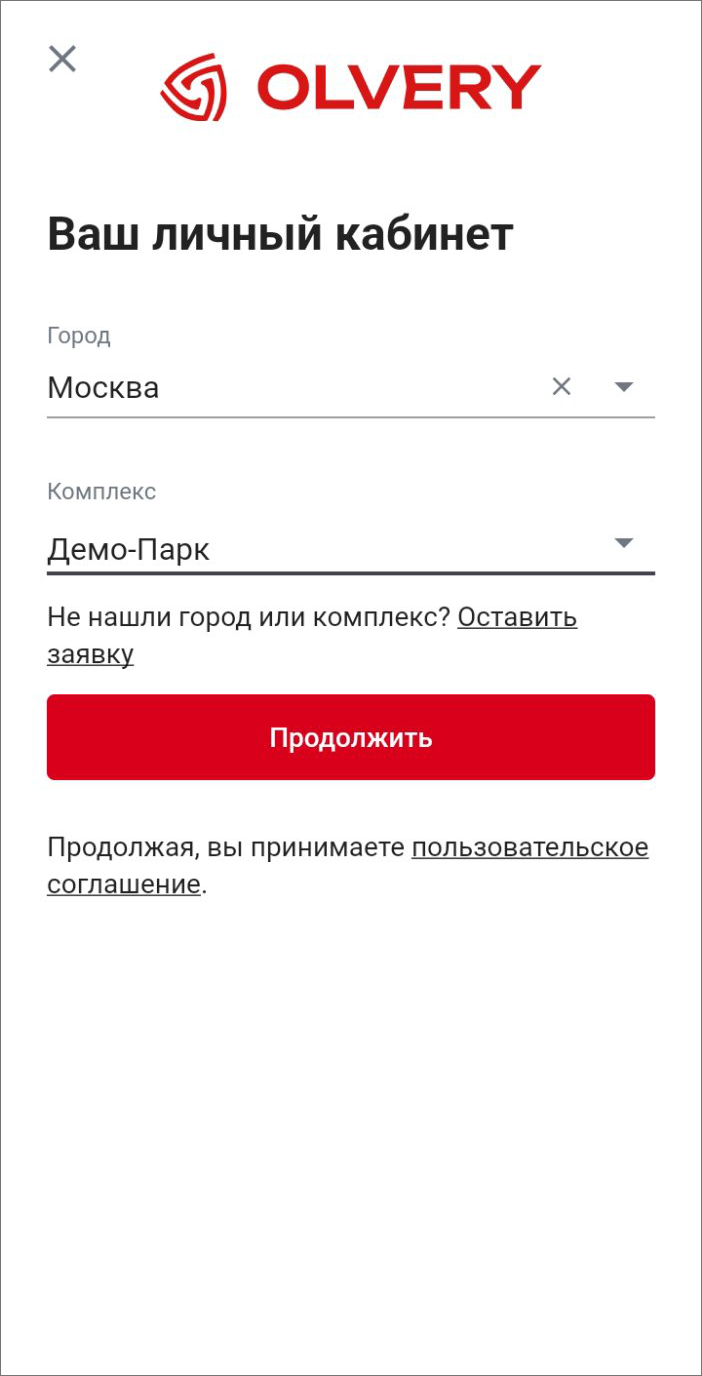Tap the Оставить заявку link
The height and width of the screenshot is (1376, 702).
coord(516,617)
